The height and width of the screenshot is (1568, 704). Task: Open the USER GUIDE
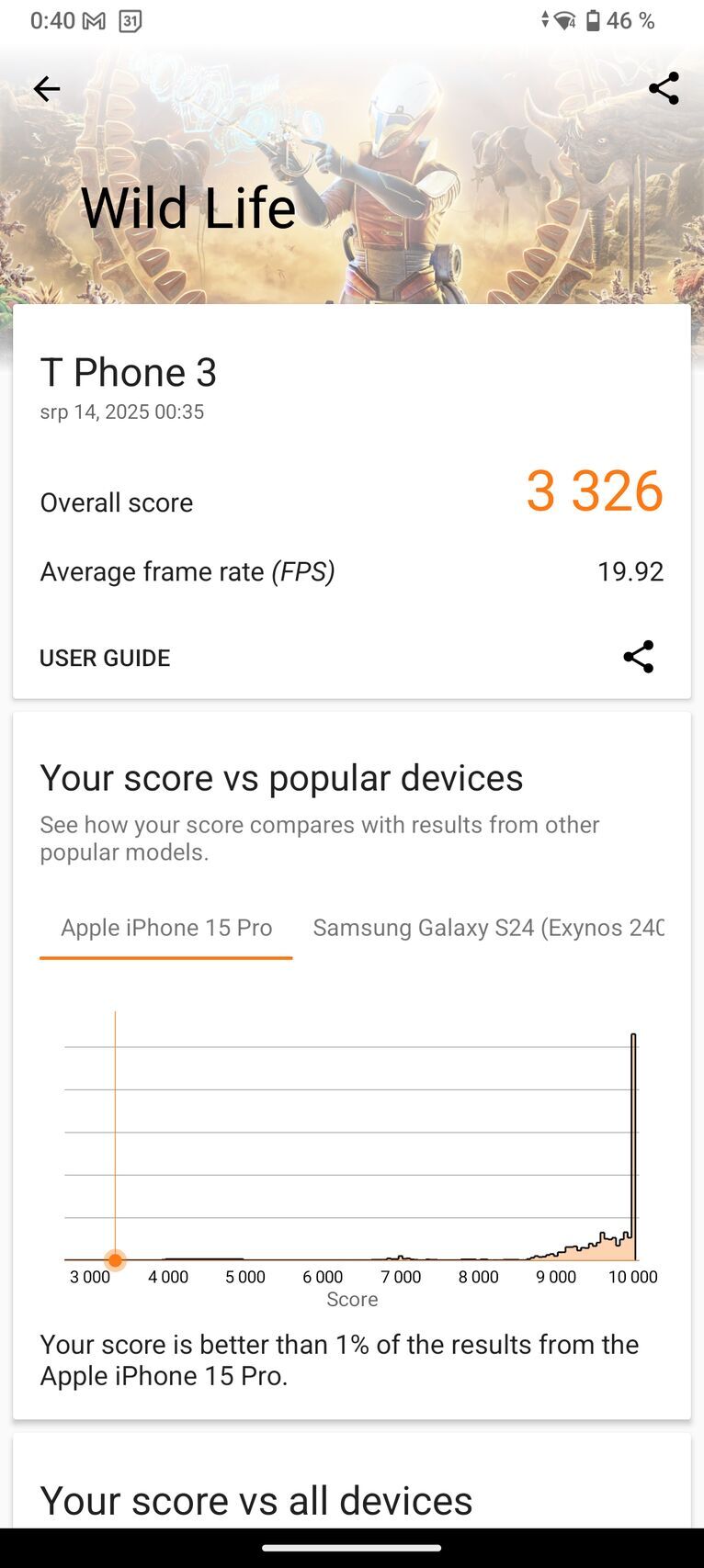[105, 658]
